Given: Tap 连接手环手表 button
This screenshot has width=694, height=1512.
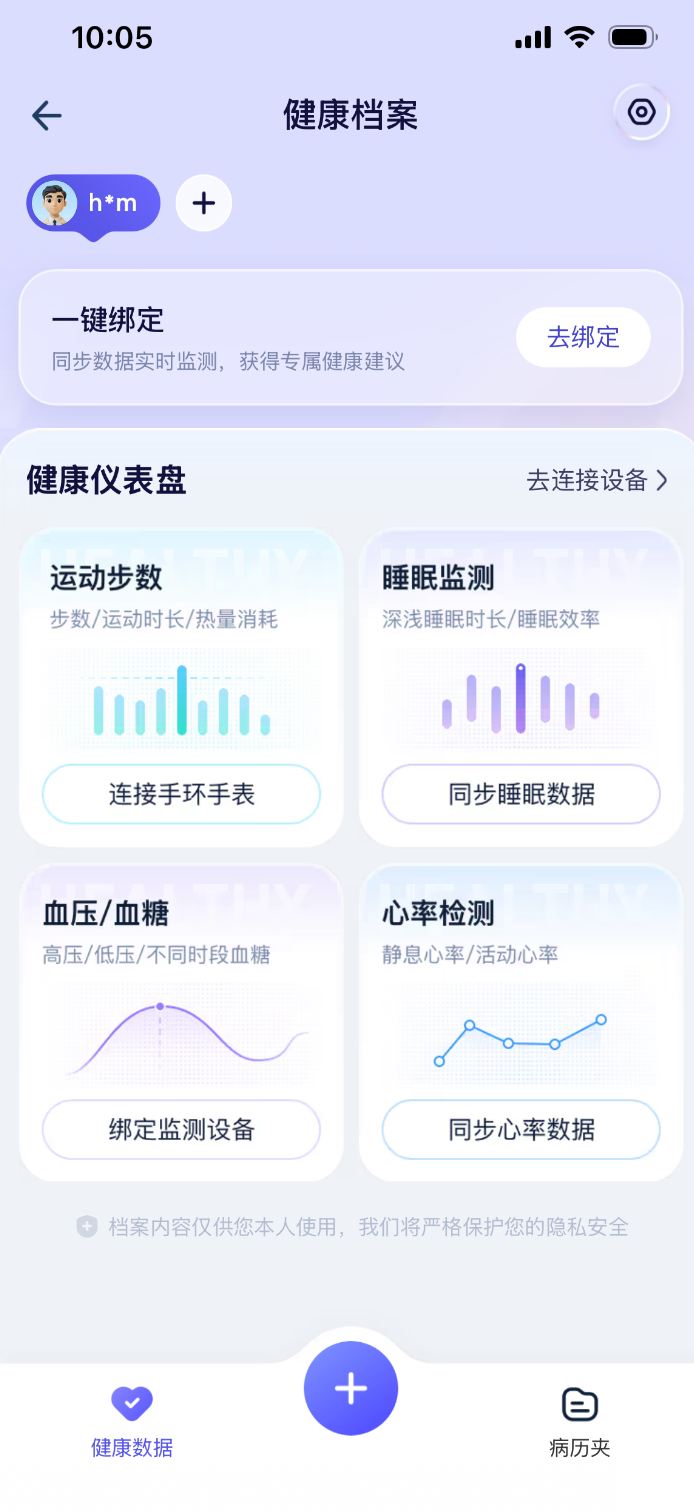Looking at the screenshot, I should tap(181, 795).
